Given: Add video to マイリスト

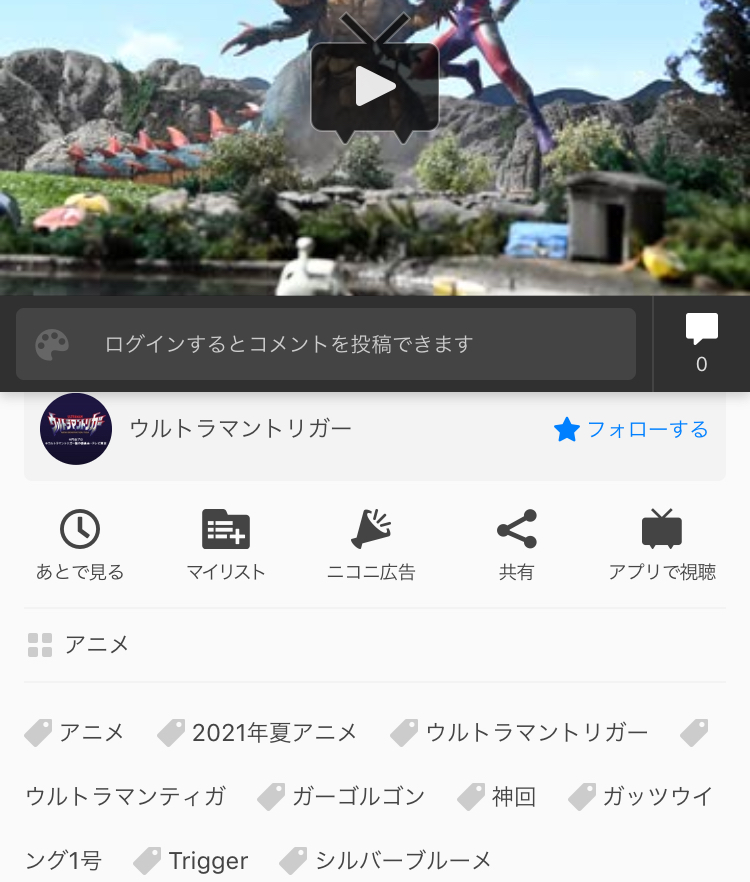Looking at the screenshot, I should pyautogui.click(x=226, y=545).
